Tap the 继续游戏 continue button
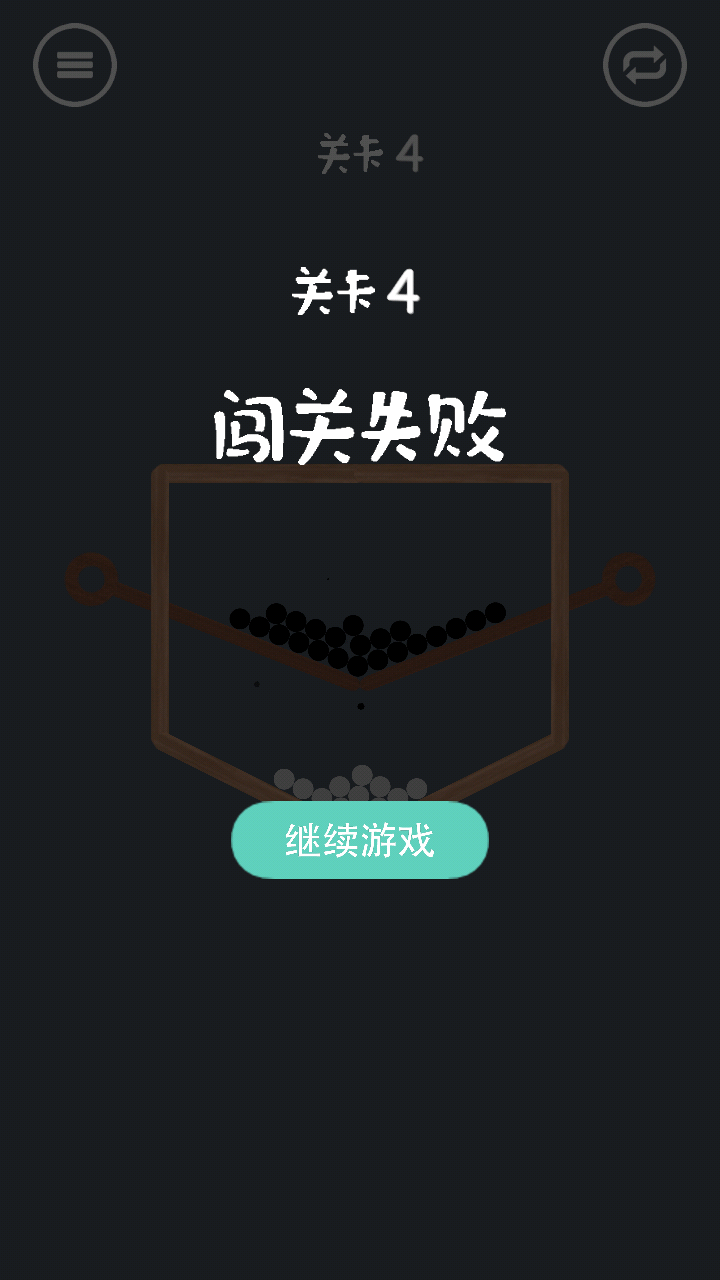Viewport: 720px width, 1280px height. (x=360, y=840)
